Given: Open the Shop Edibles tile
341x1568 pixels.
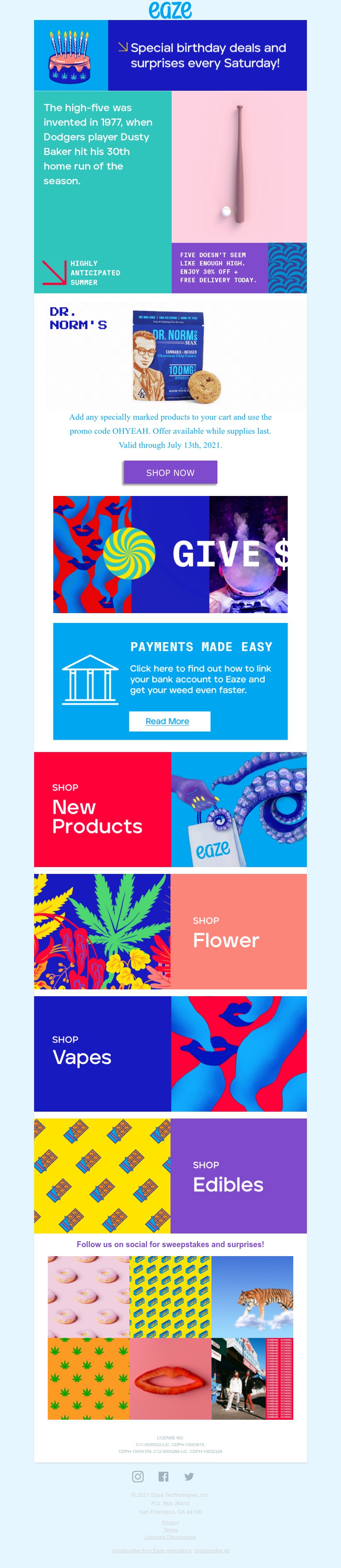Looking at the screenshot, I should coord(170,1176).
